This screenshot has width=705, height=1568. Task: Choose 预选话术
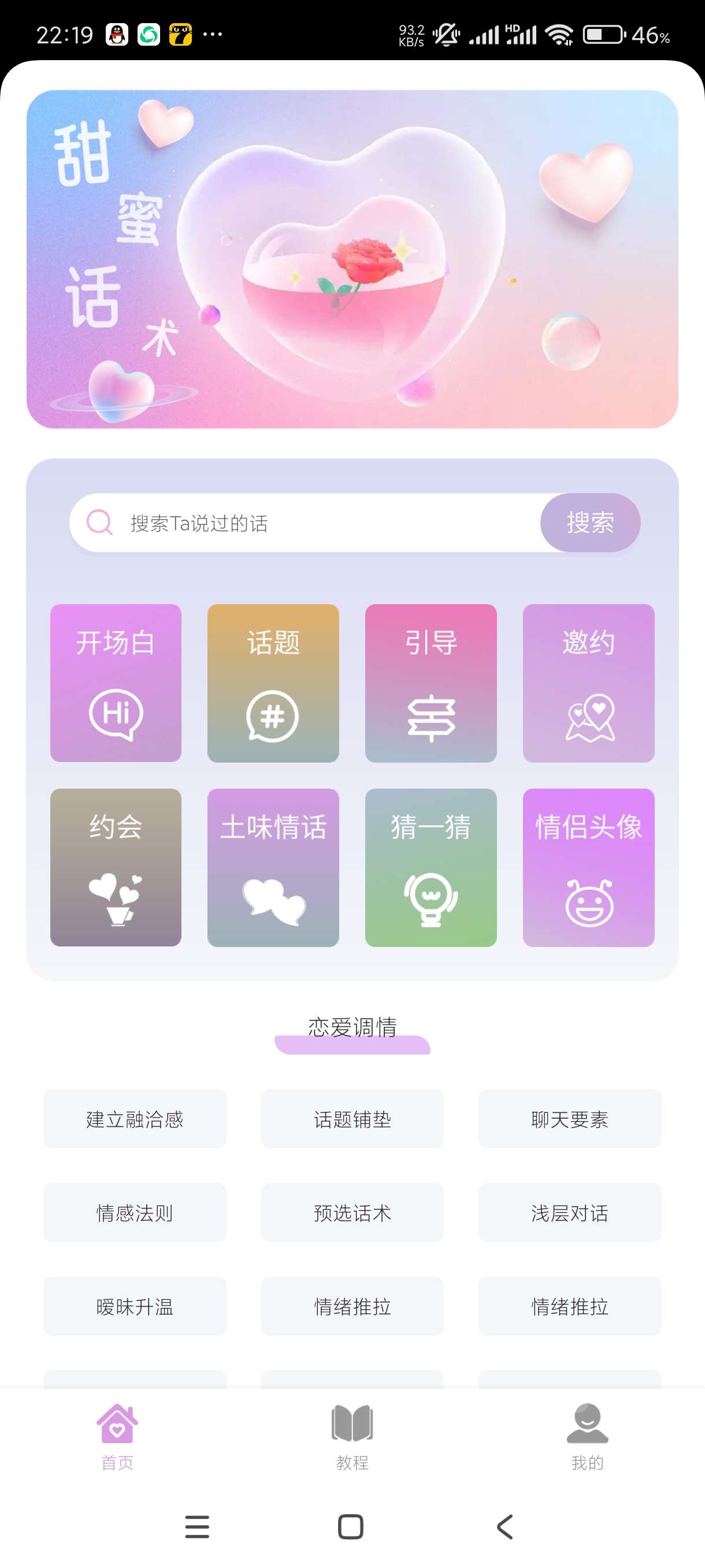pyautogui.click(x=352, y=1212)
